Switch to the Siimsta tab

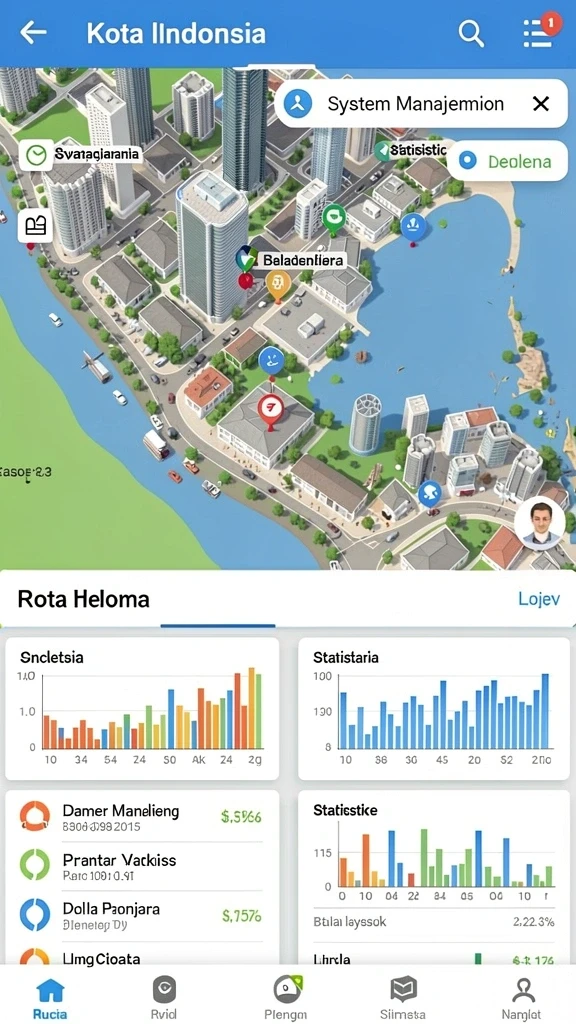(x=403, y=996)
